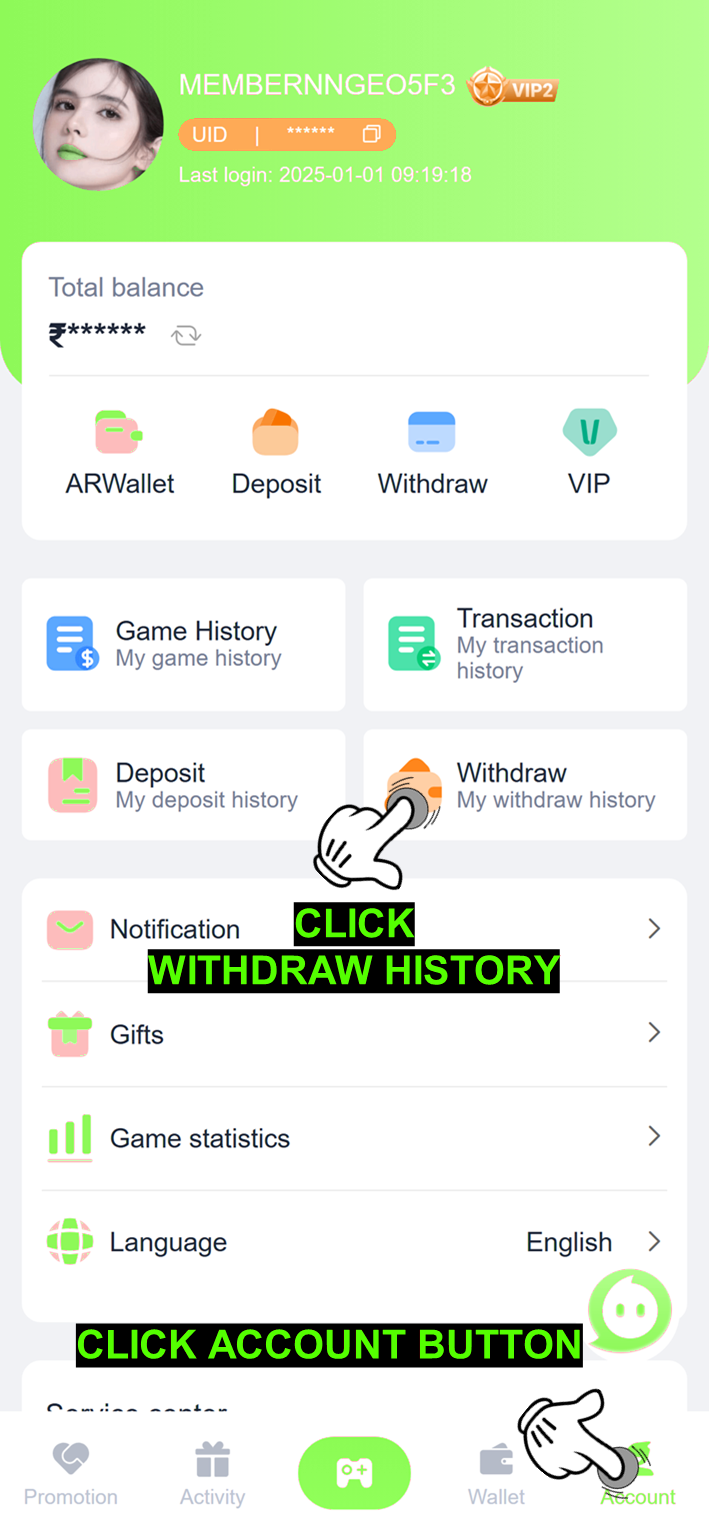
Task: Open the floating customer support chat
Action: coord(630,1310)
